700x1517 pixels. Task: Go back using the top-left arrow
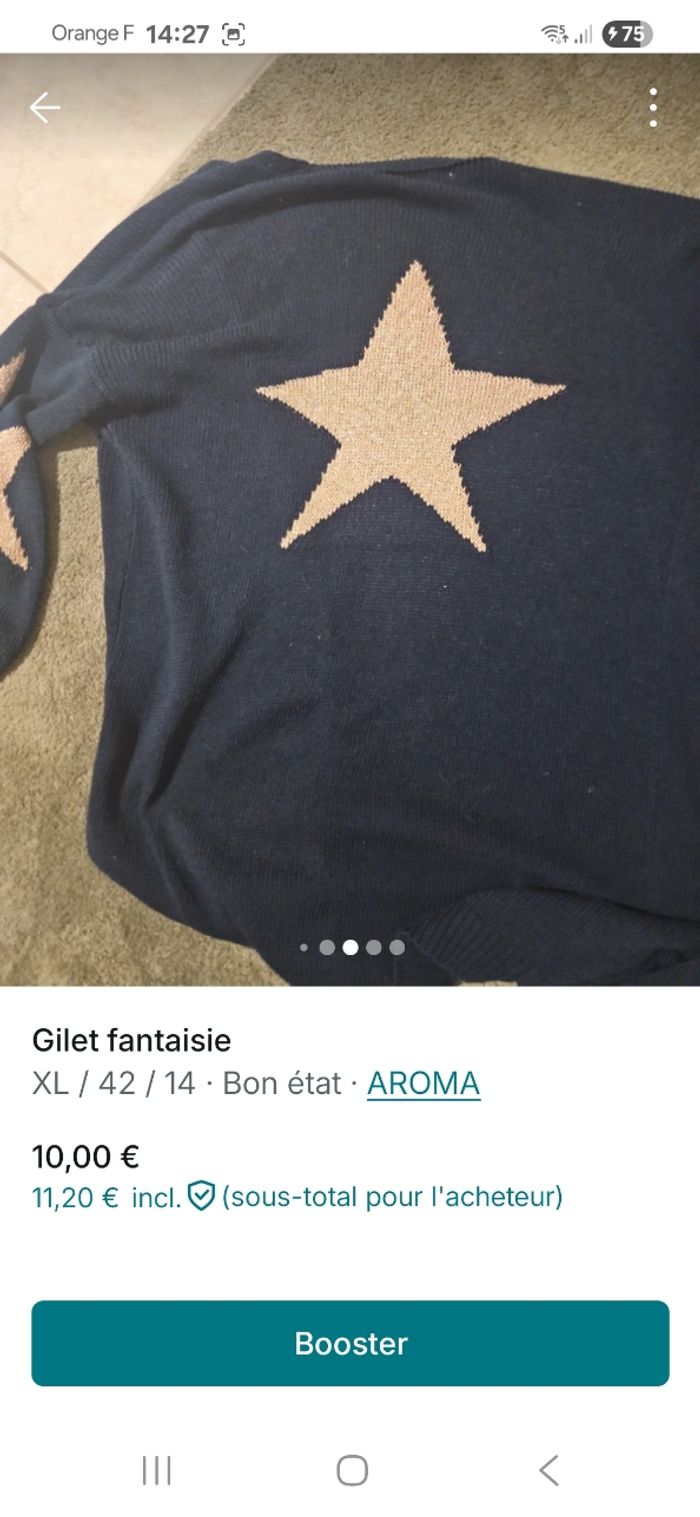45,107
